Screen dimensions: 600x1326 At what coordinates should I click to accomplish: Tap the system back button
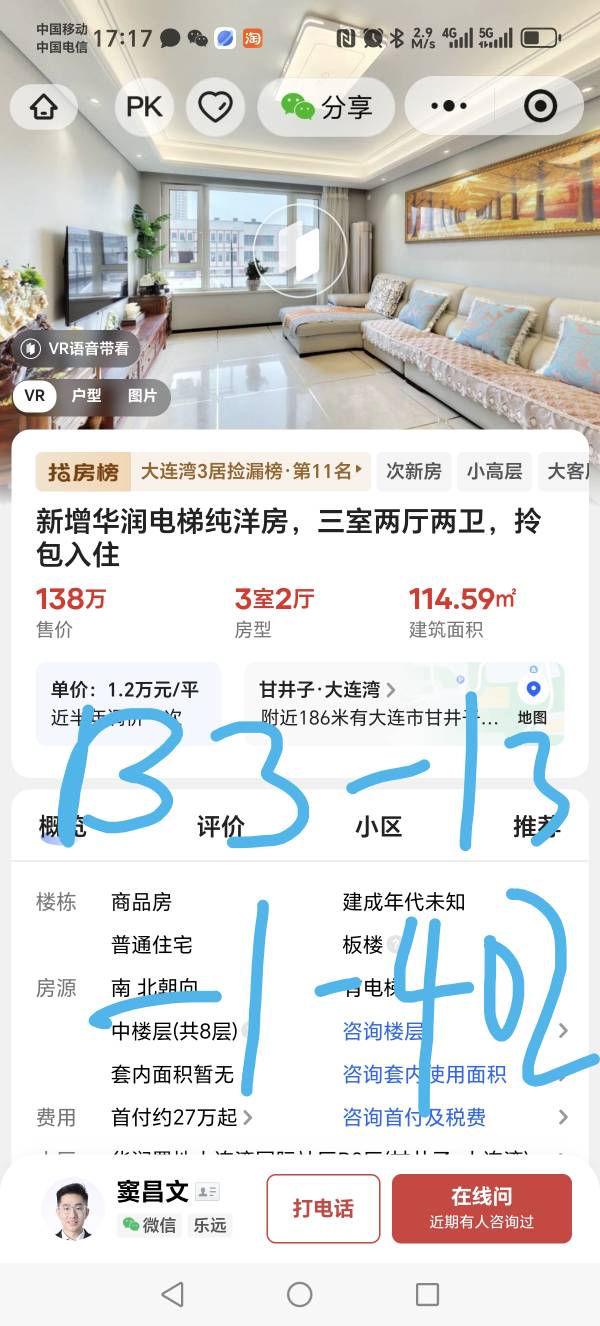pyautogui.click(x=172, y=1294)
